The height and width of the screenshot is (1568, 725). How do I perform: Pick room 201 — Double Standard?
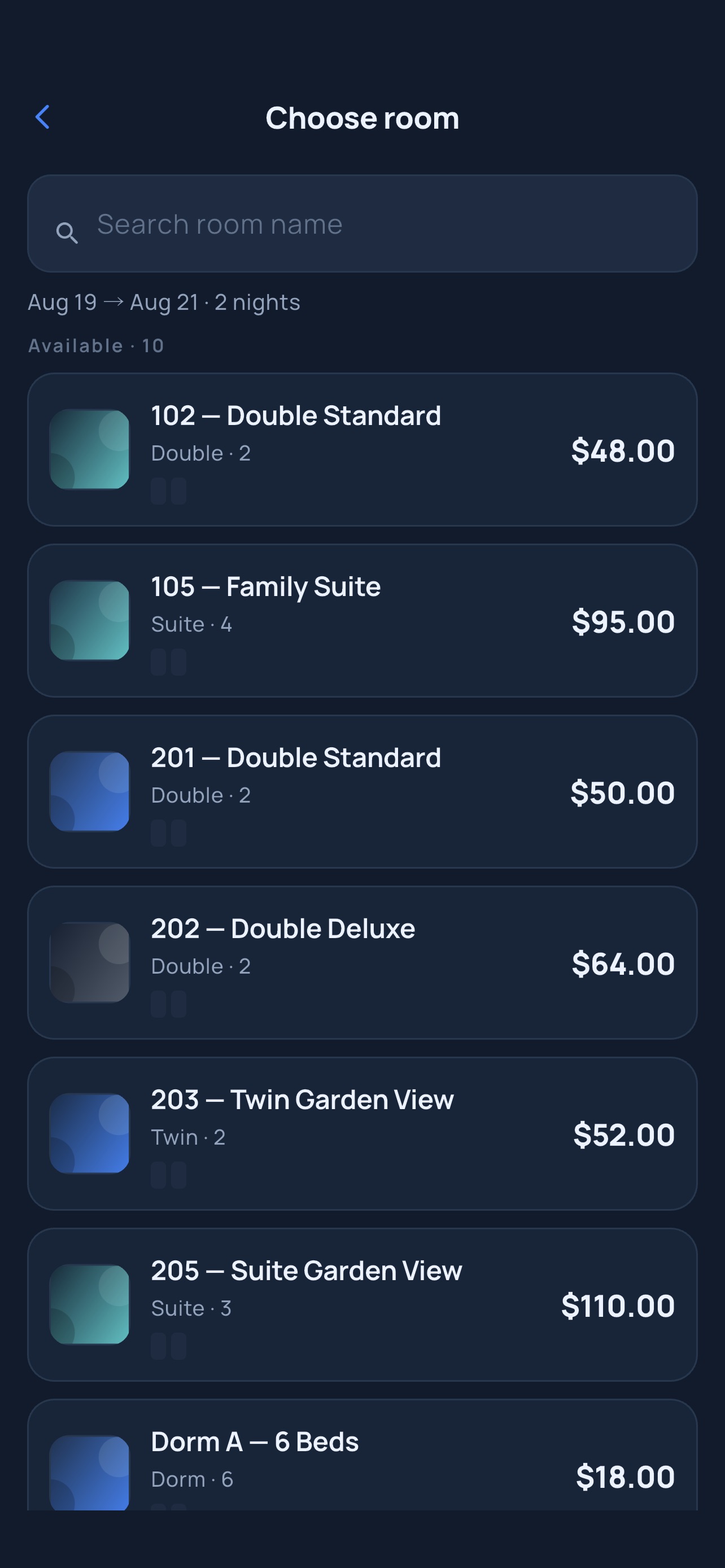362,791
